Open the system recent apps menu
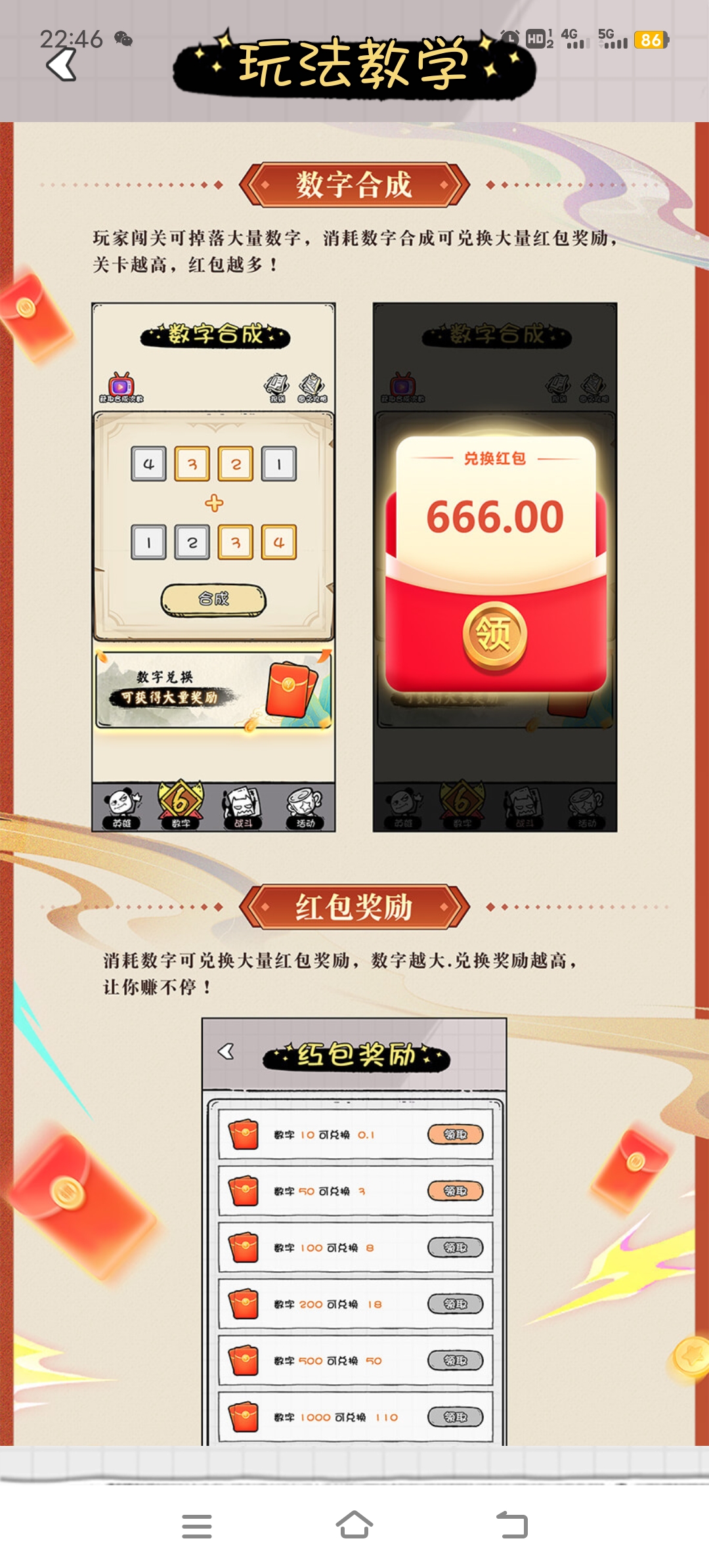Viewport: 709px width, 1568px height. (x=197, y=1526)
